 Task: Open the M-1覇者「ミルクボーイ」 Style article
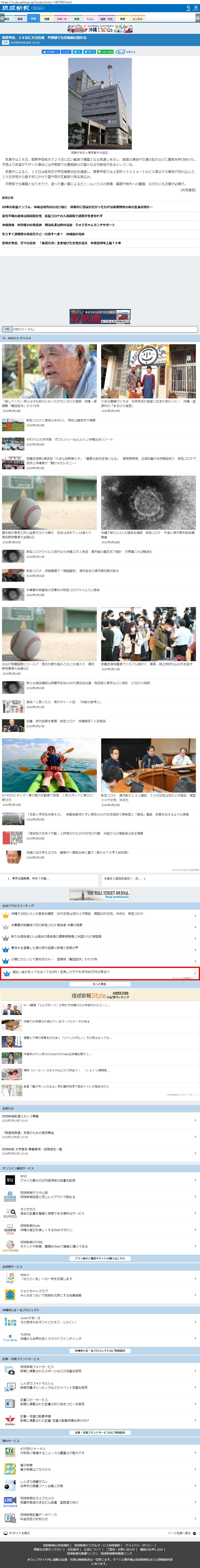[x=67, y=1005]
